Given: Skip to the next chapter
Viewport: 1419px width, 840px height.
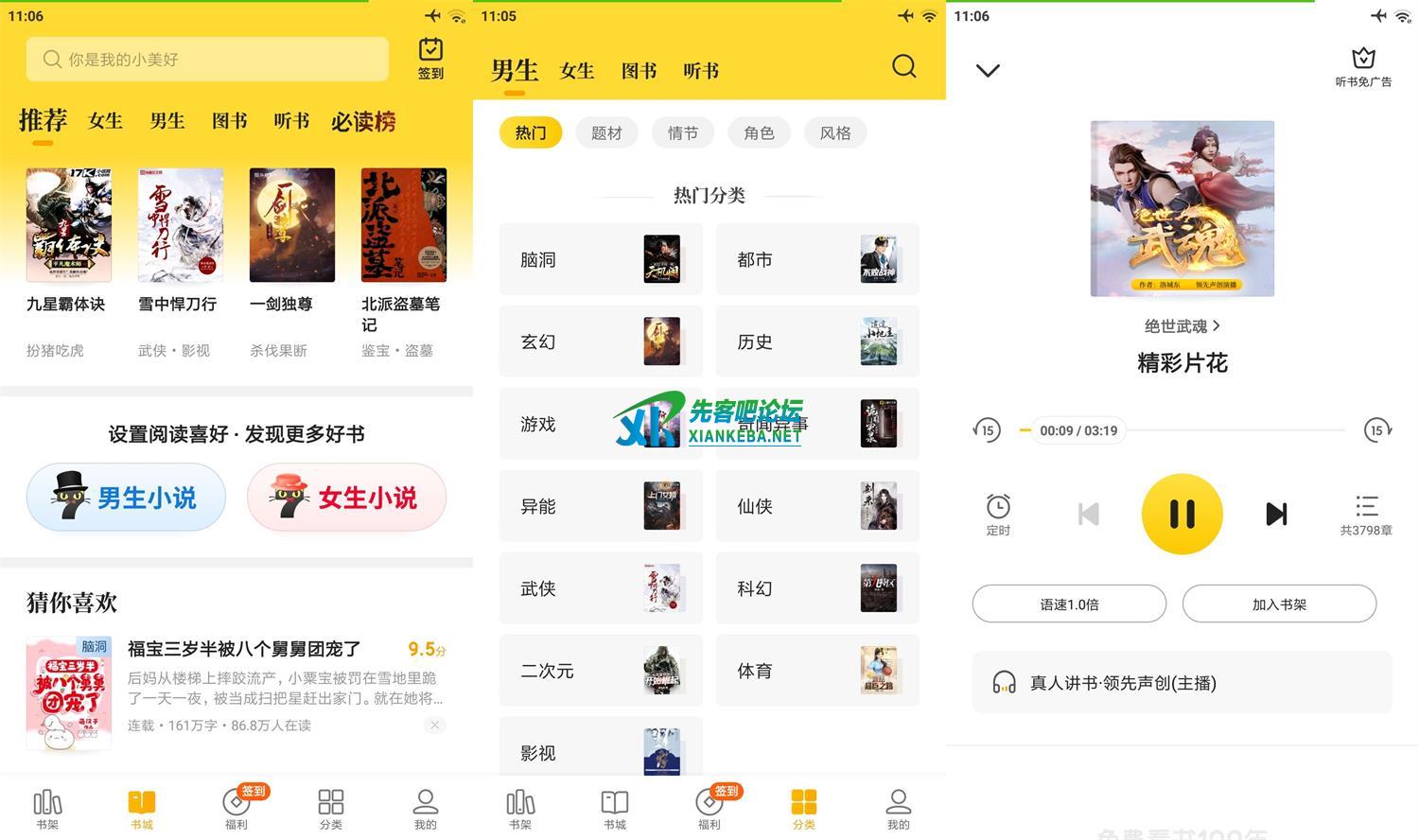Looking at the screenshot, I should (1276, 514).
